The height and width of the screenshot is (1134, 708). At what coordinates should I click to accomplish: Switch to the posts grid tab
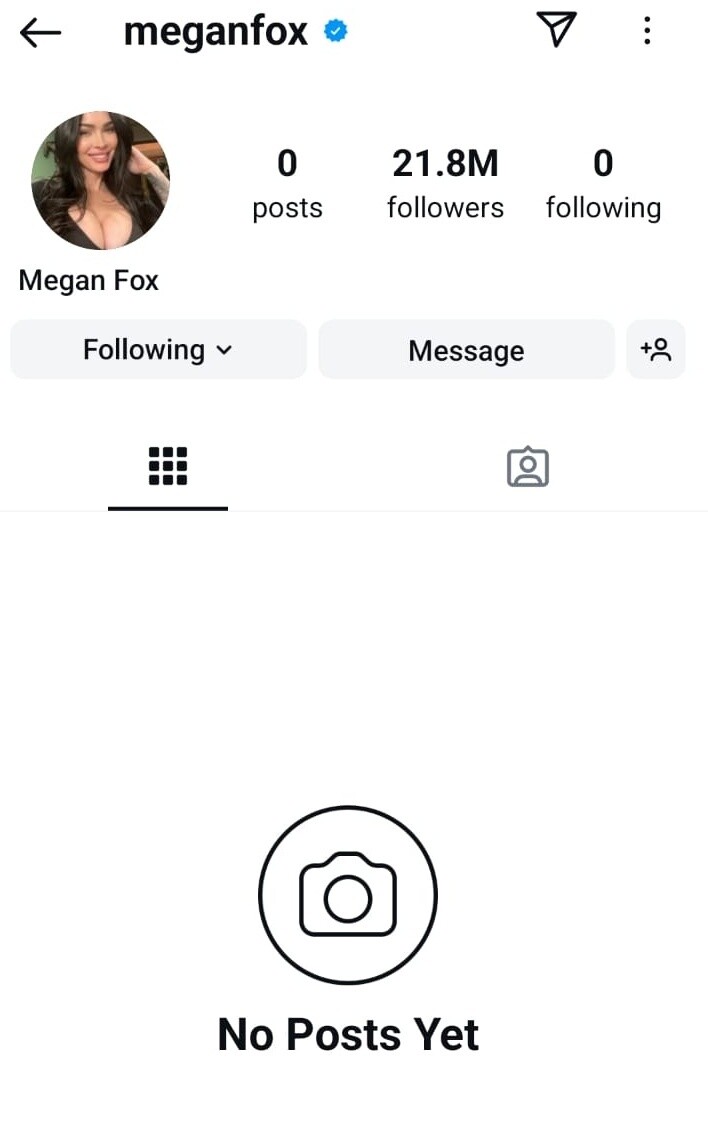(x=168, y=466)
